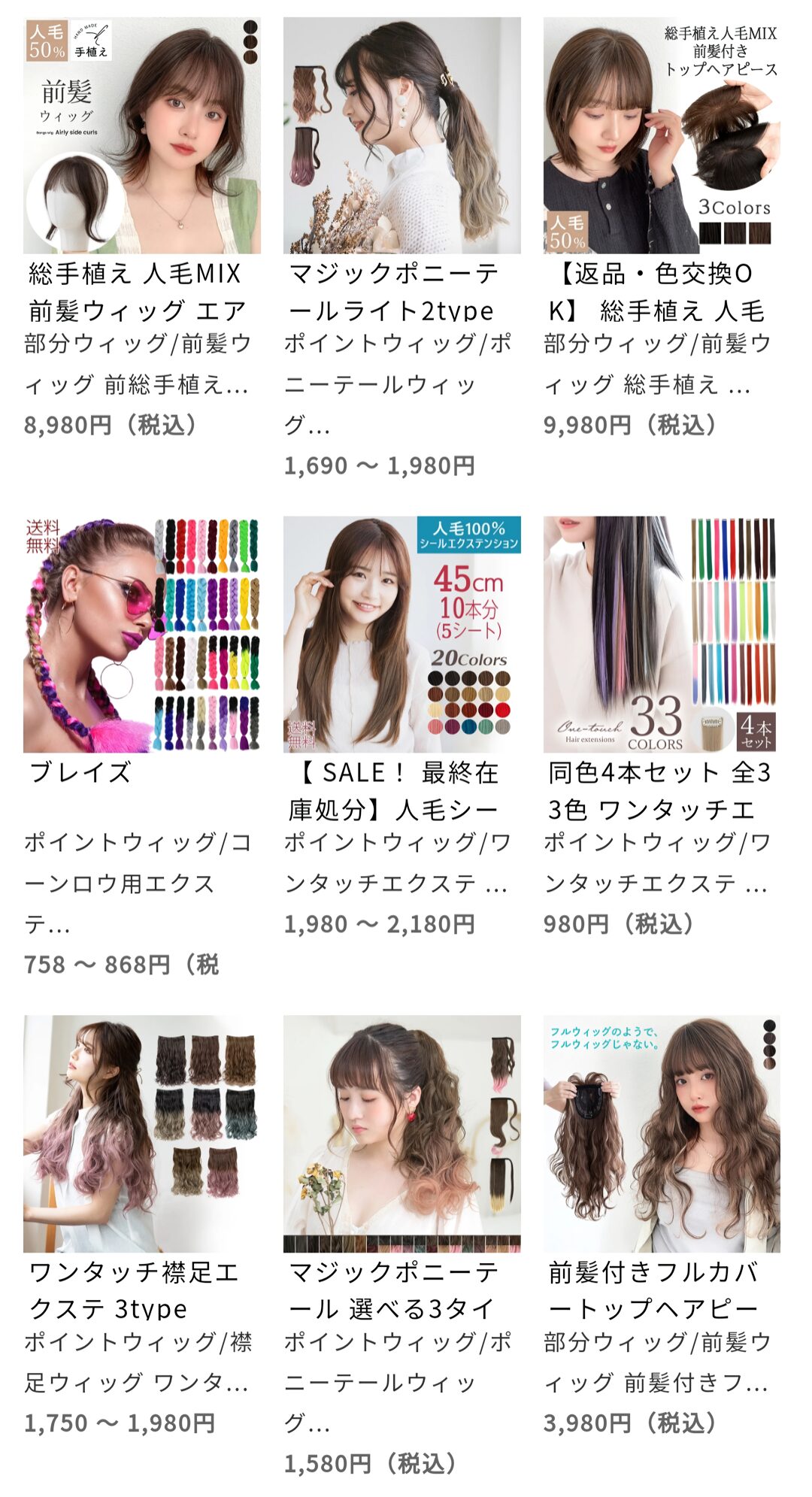This screenshot has height=1497, width=812.
Task: Open the ブレイズ braid extensions item
Action: pyautogui.click(x=142, y=635)
